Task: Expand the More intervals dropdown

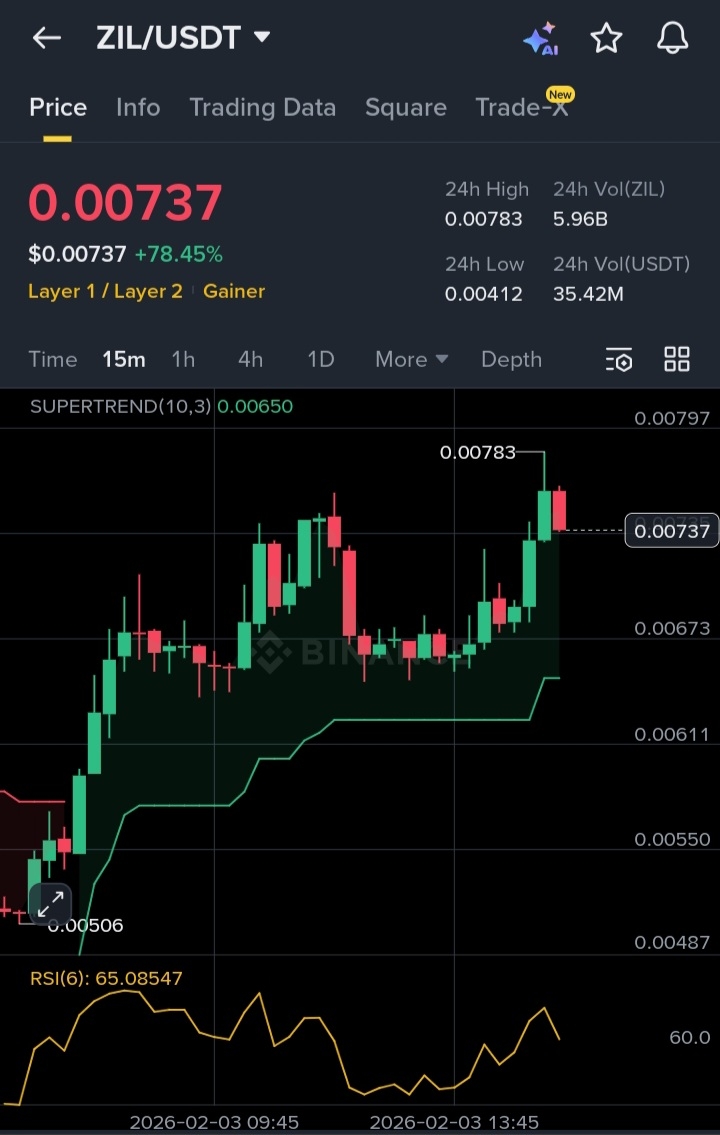Action: pos(411,359)
